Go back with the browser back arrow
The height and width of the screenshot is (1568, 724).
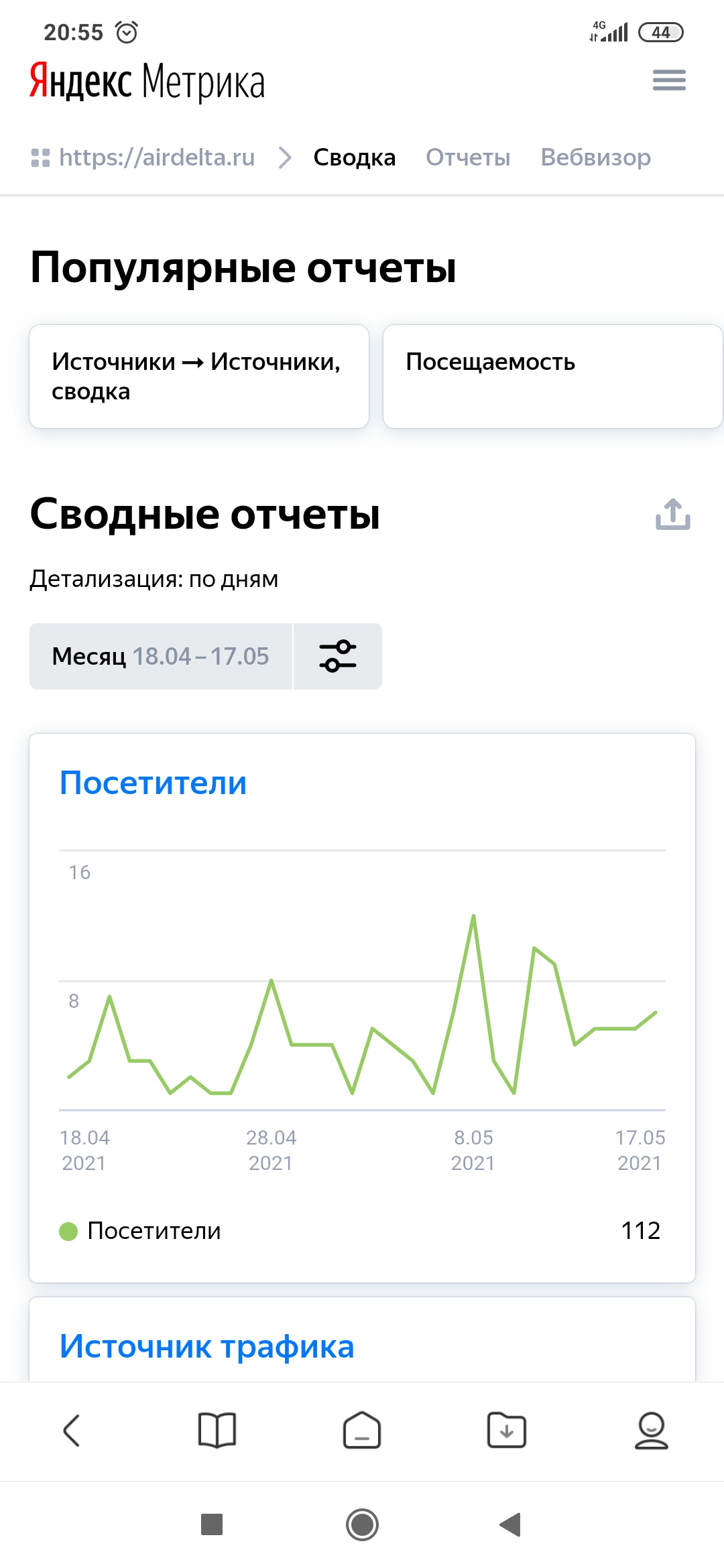(72, 1431)
